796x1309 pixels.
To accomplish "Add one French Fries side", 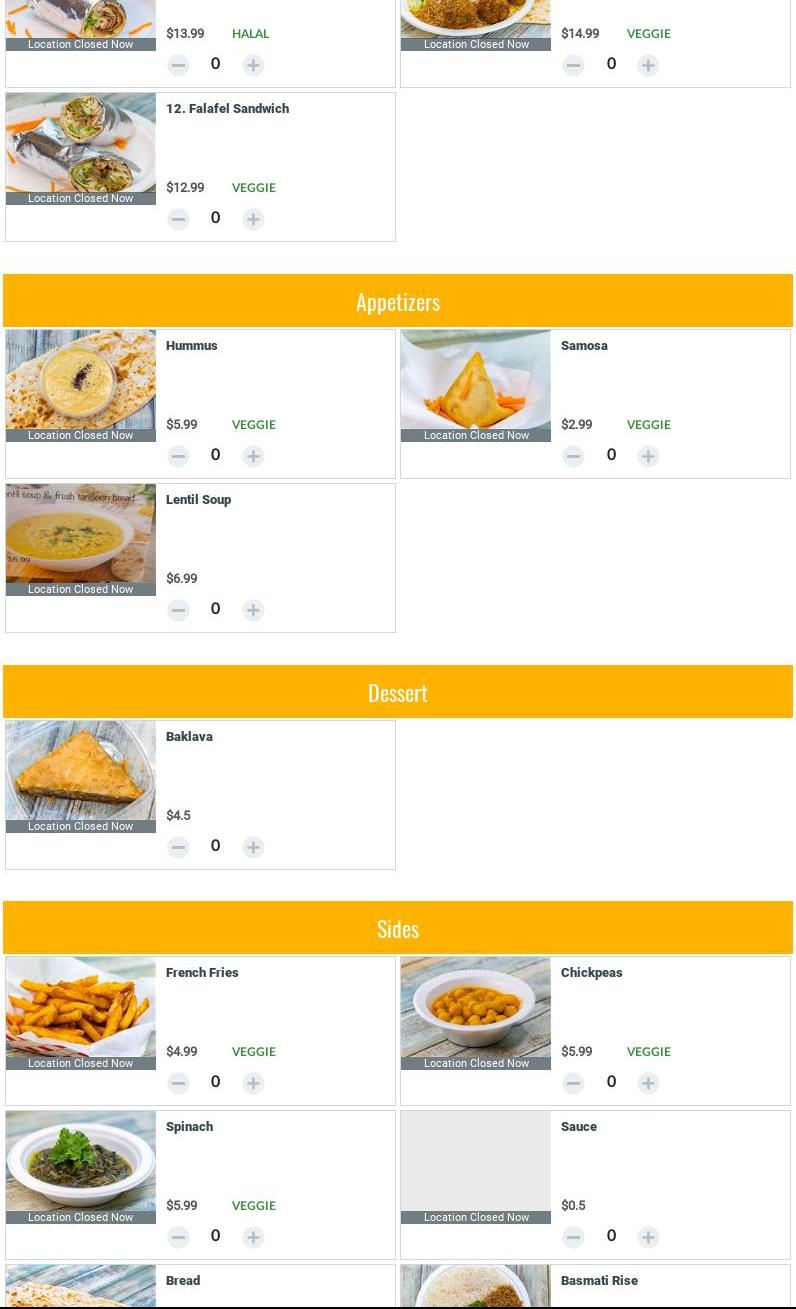I will [253, 1083].
